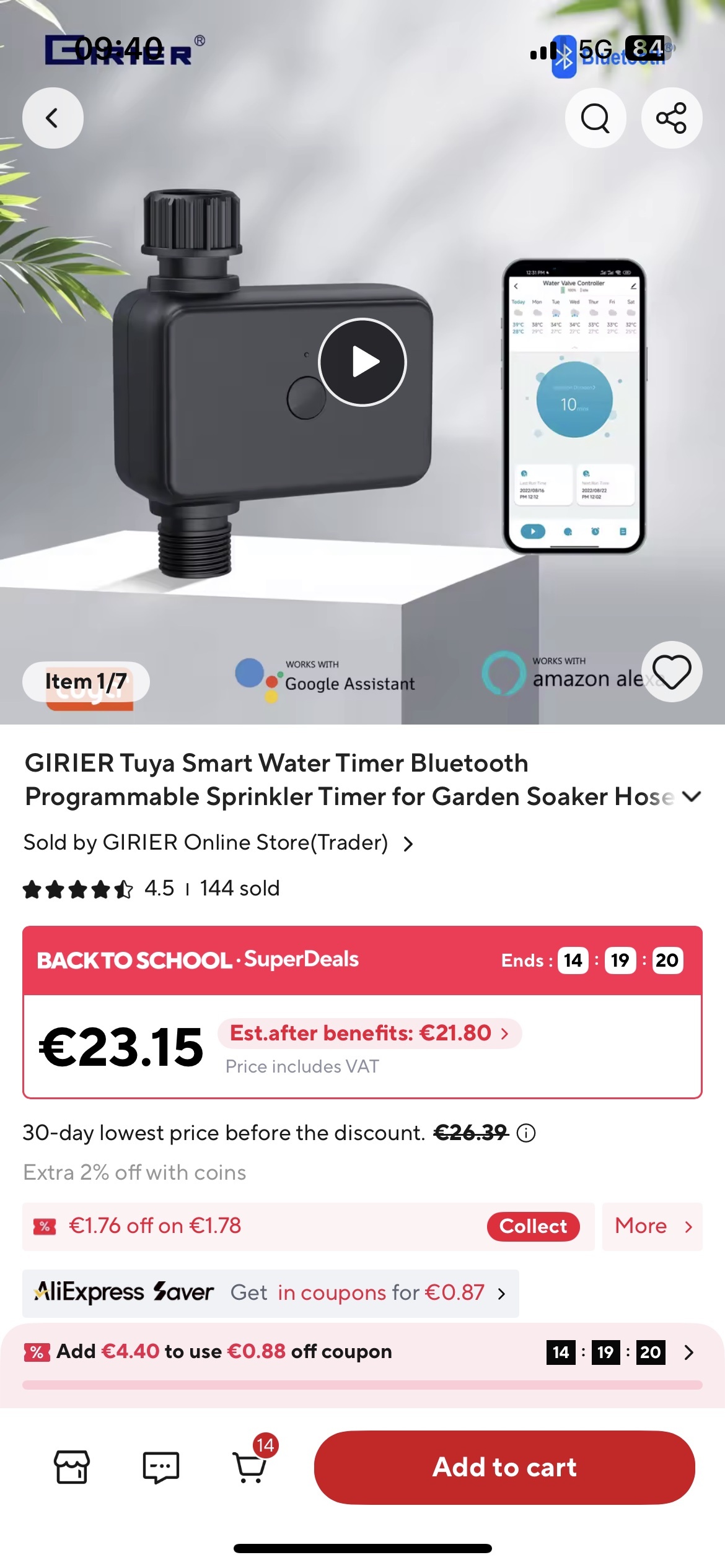Collect the €1.76 off coupon

(x=533, y=1226)
